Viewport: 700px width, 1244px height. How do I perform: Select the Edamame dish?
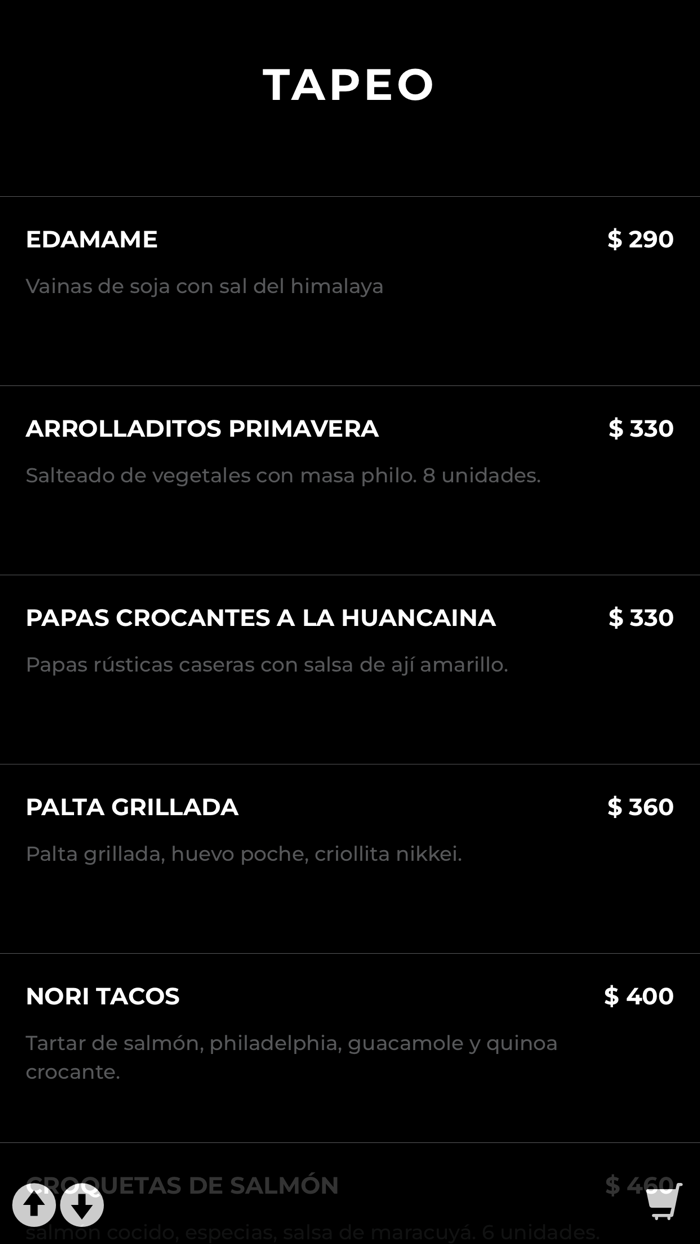pos(92,240)
